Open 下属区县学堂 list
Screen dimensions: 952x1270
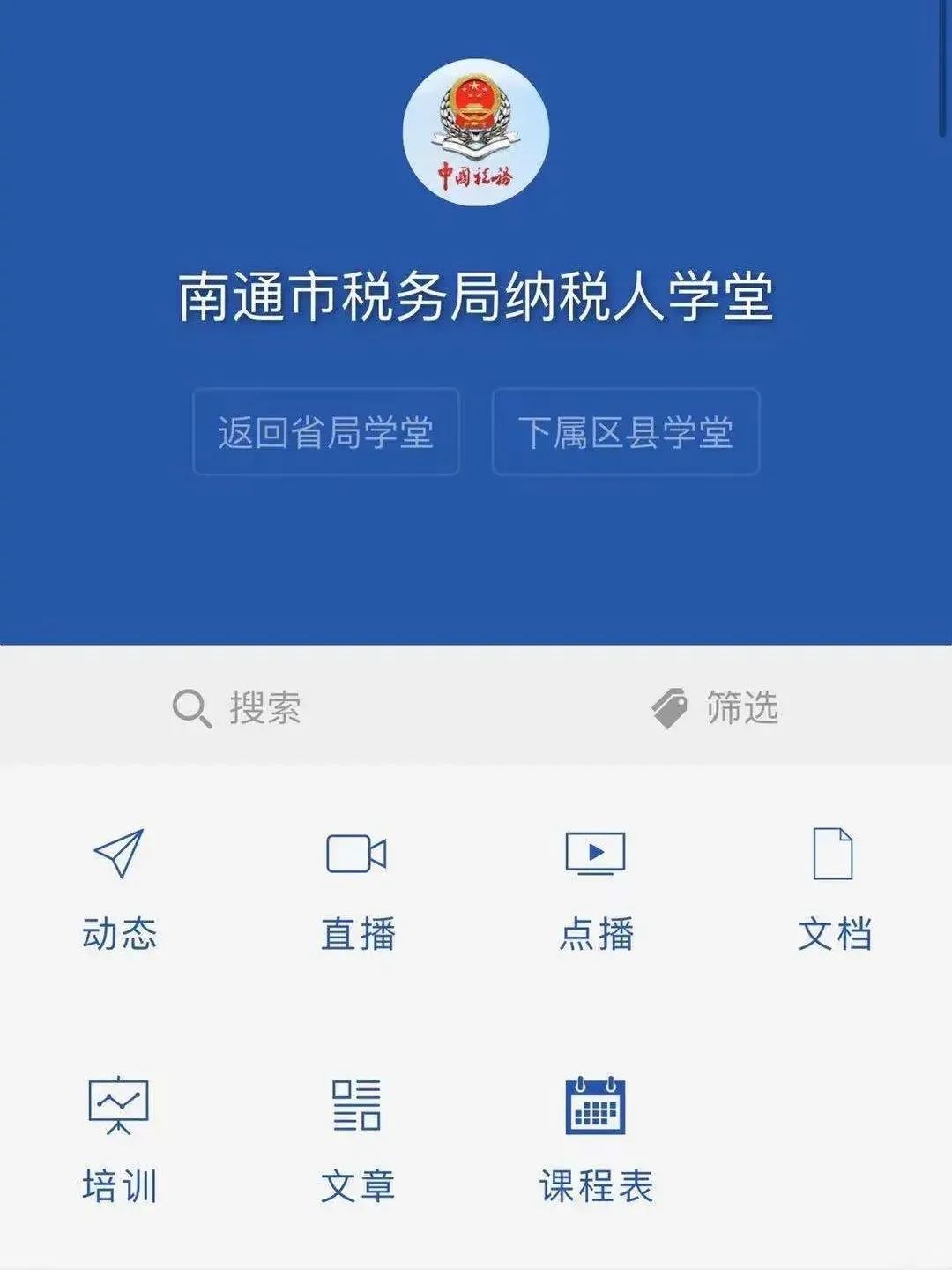[x=625, y=432]
